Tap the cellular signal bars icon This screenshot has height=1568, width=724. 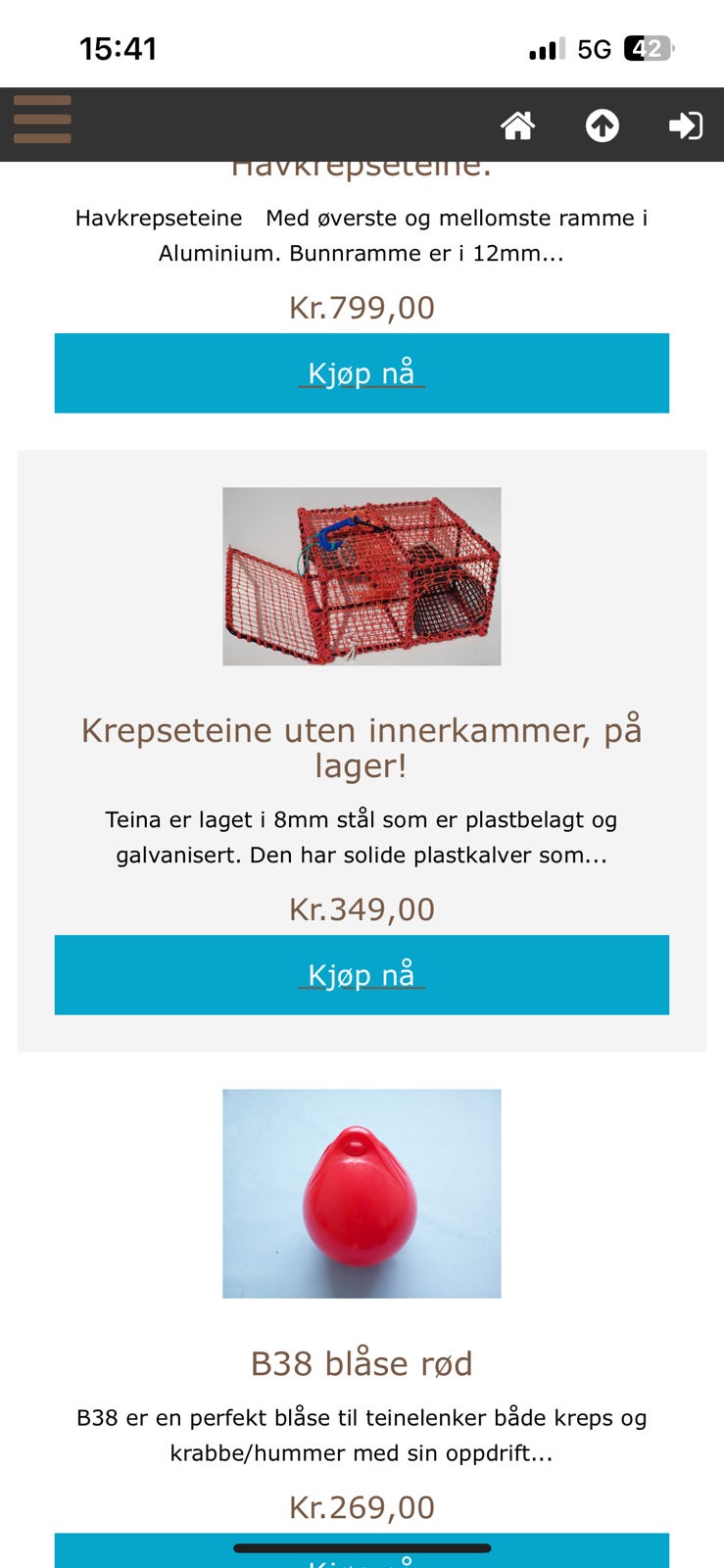(x=545, y=48)
